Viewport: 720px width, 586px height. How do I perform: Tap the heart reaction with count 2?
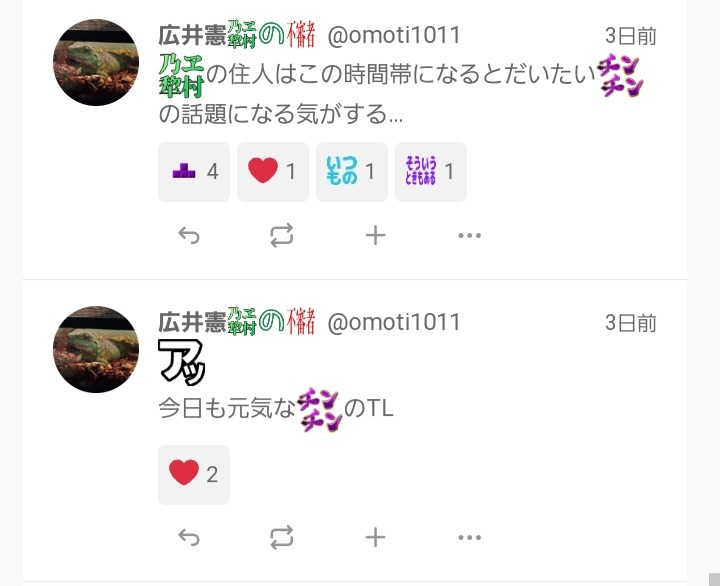click(x=194, y=474)
